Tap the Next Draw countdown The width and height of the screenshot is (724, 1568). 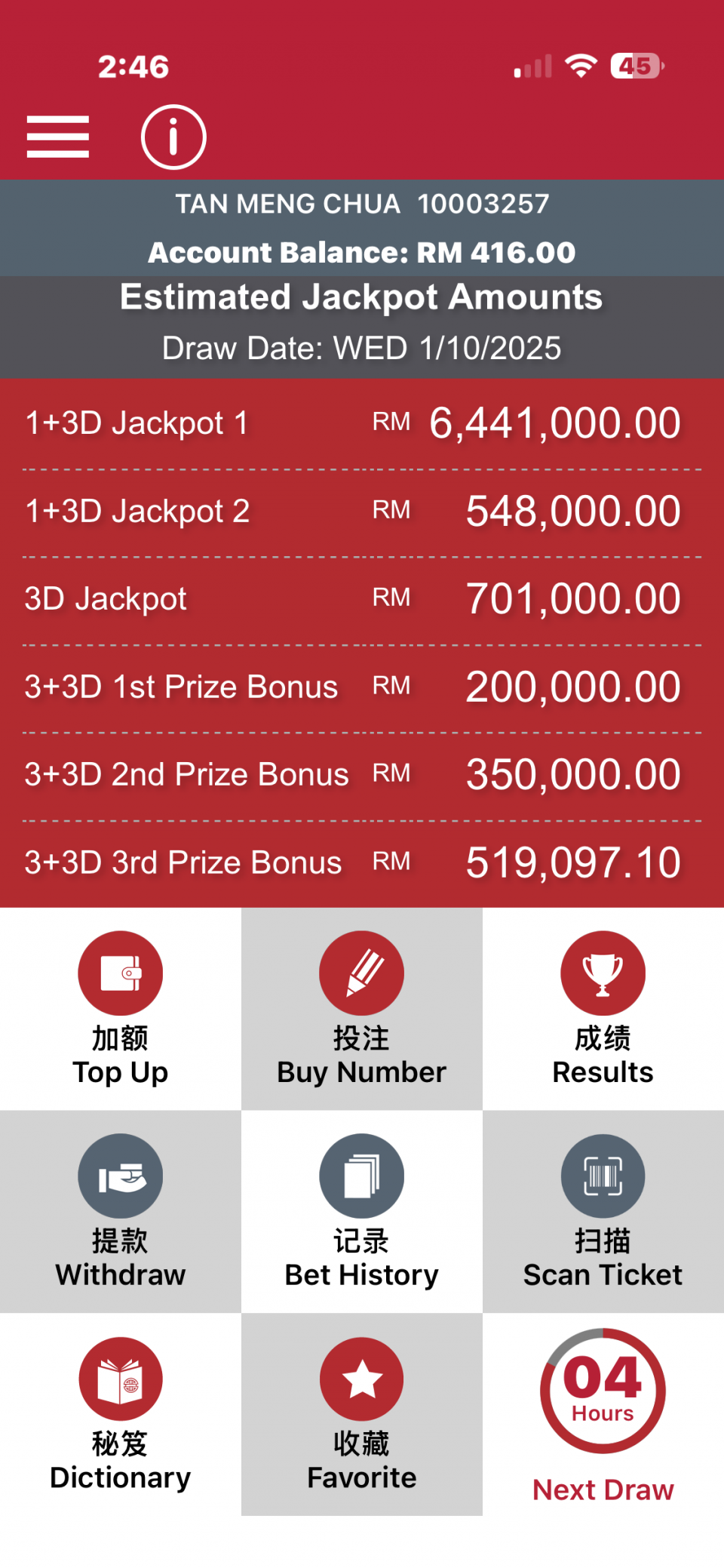[603, 1414]
